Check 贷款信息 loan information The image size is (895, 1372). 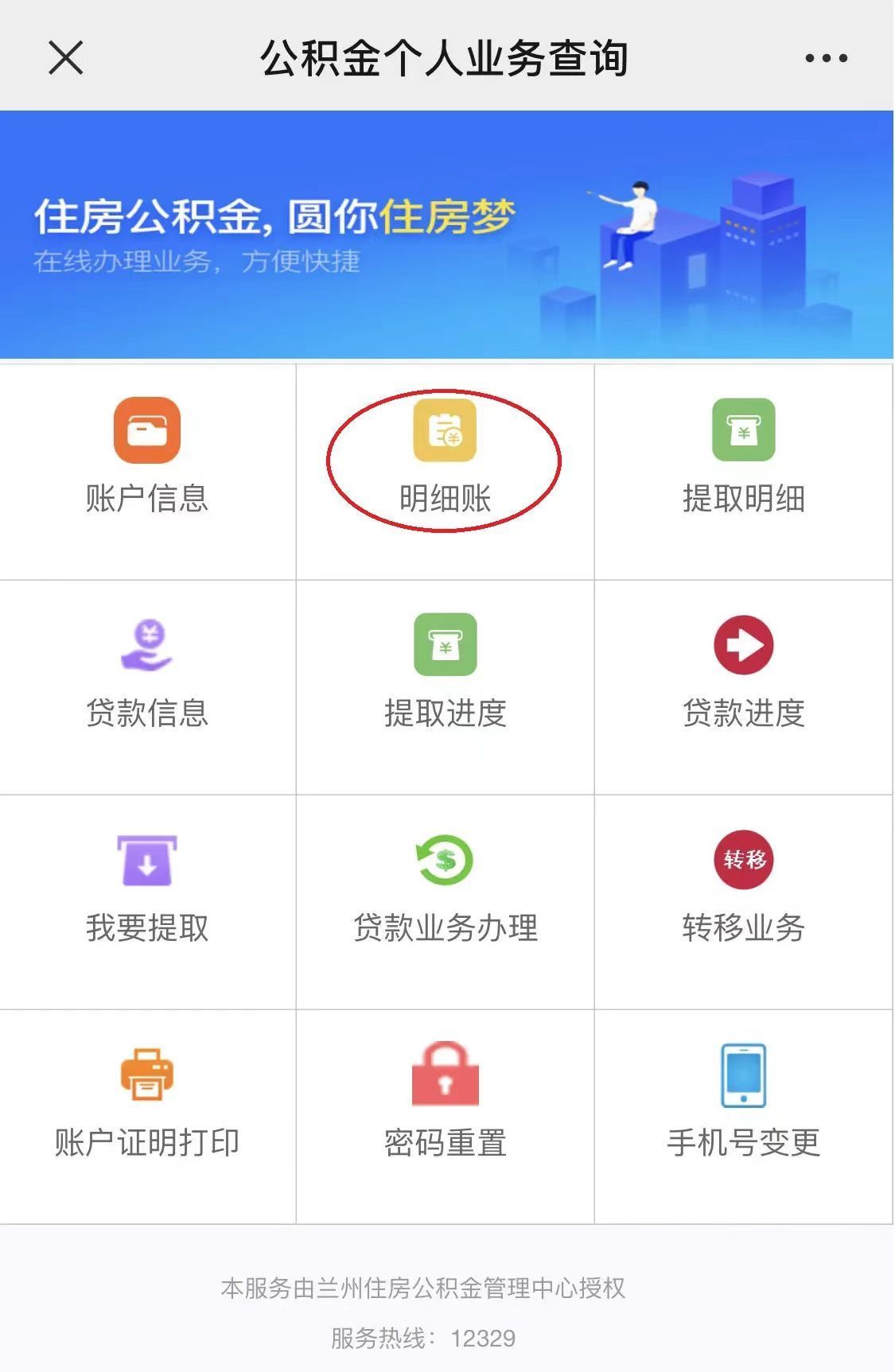coord(147,676)
